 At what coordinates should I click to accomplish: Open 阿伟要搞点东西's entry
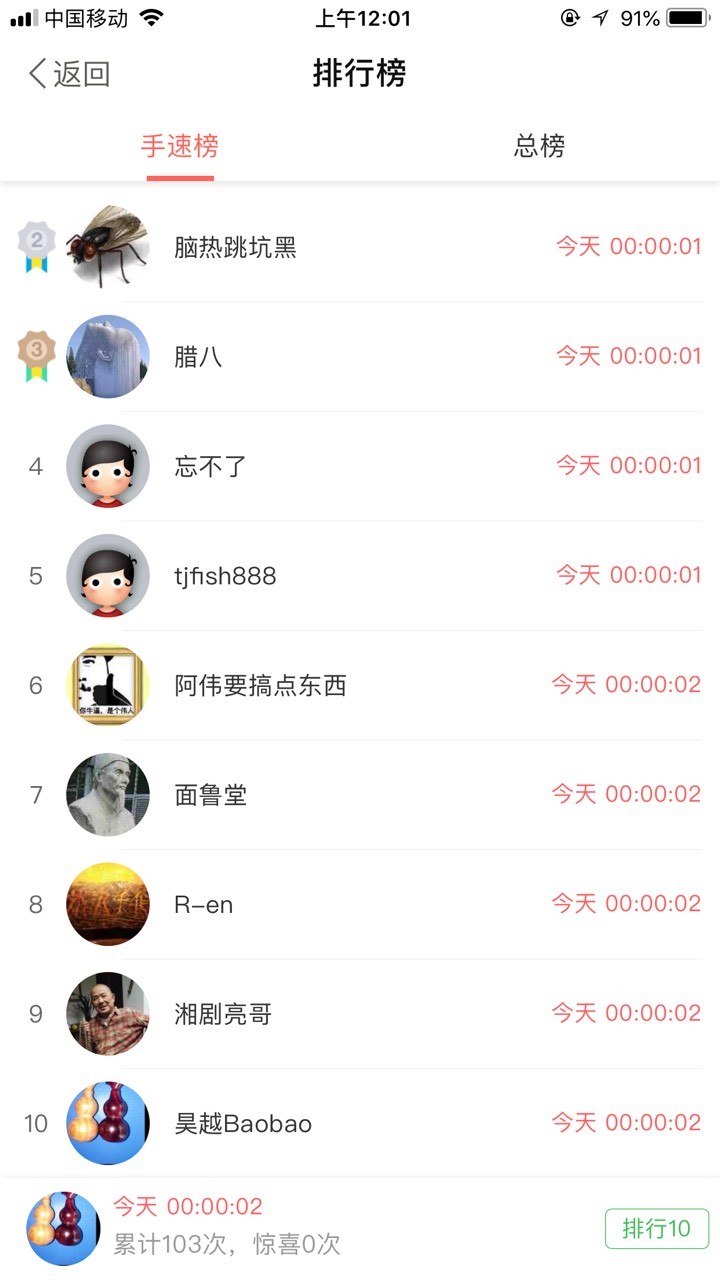360,685
